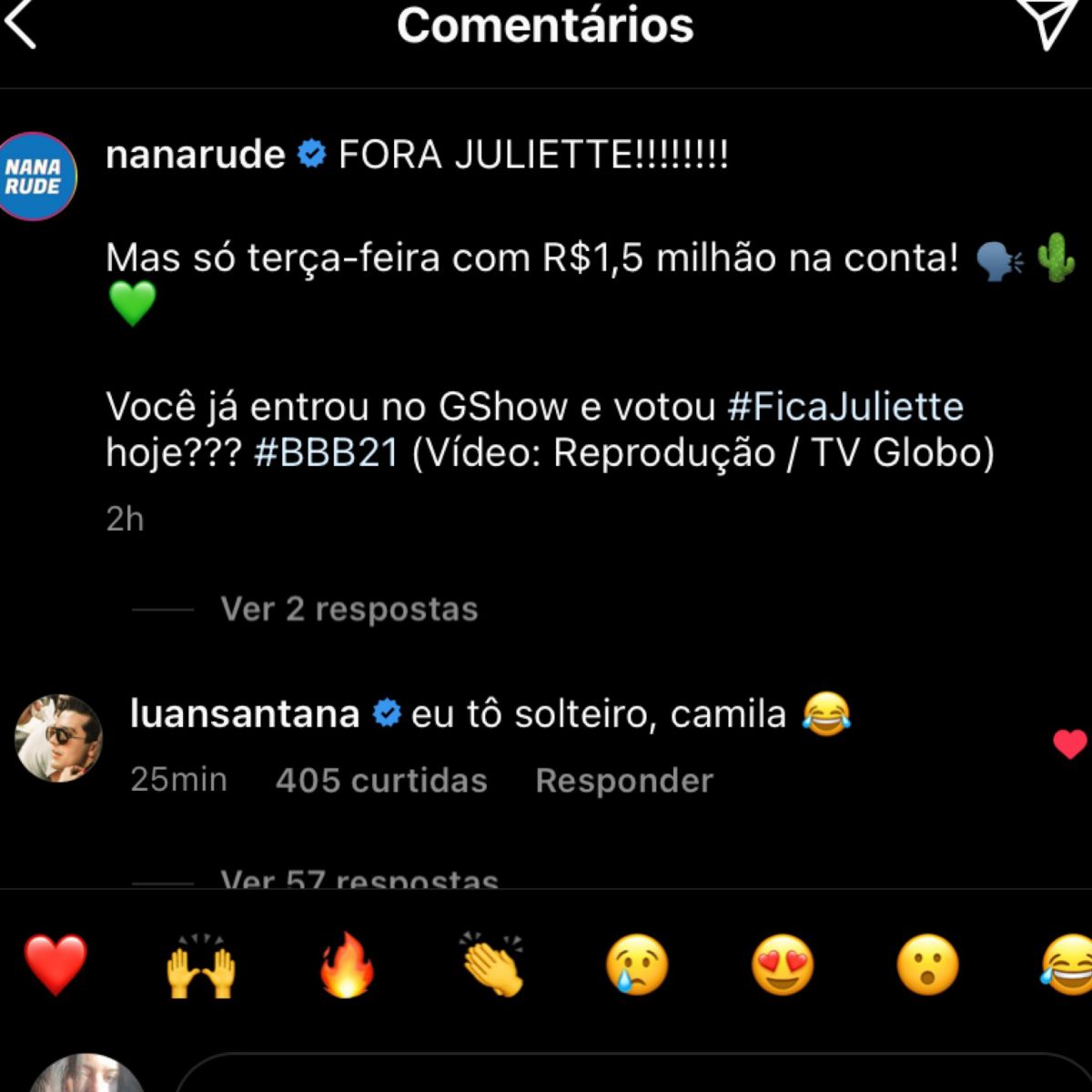View the 405 curtidas on luansantana's comment
Image resolution: width=1092 pixels, height=1092 pixels.
(x=381, y=781)
